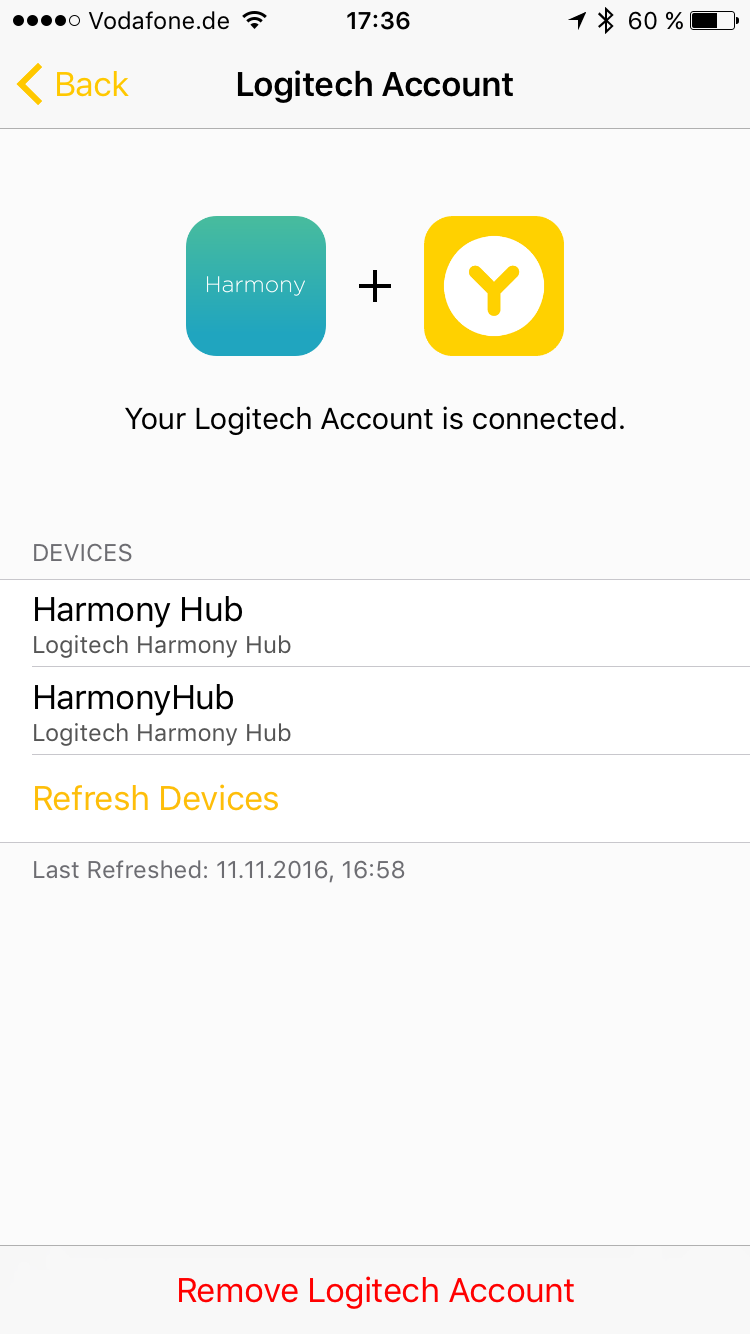Tap Refresh Devices

(156, 798)
